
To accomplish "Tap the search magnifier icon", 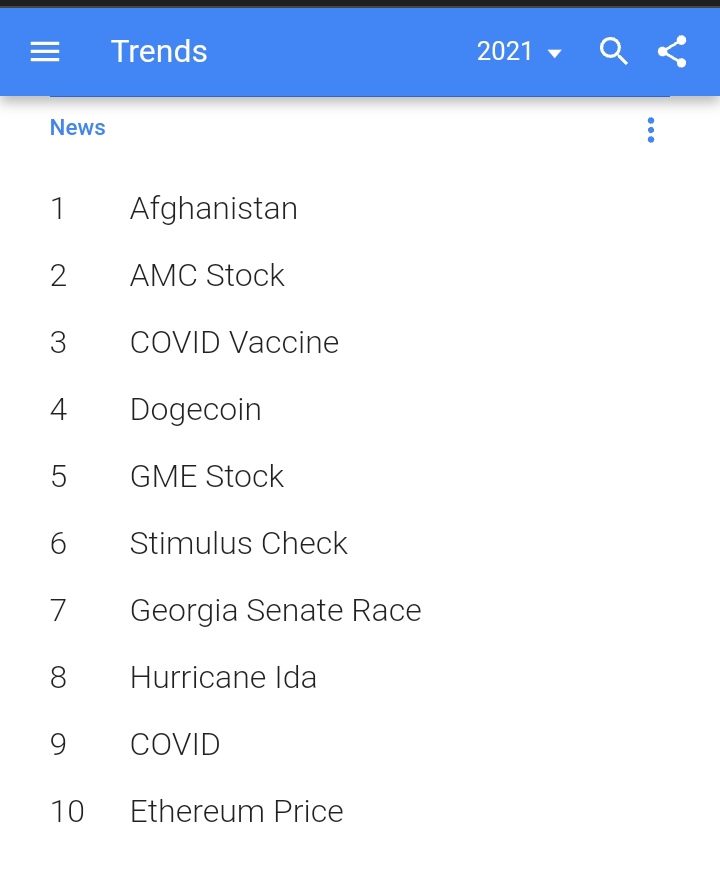I will 613,51.
